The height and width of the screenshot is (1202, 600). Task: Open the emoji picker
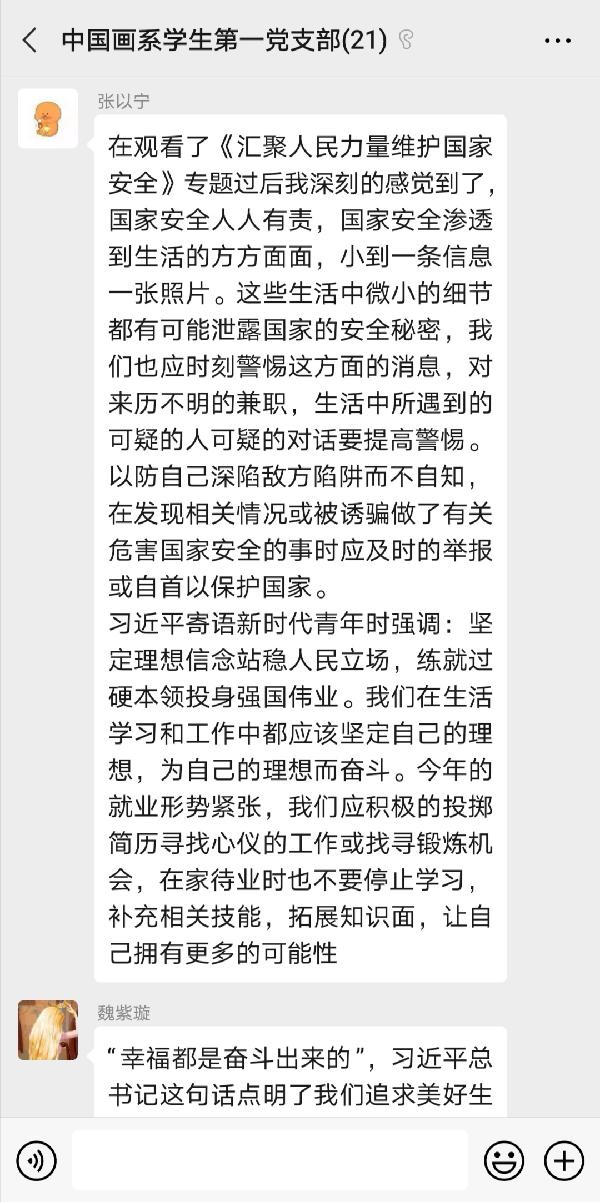[x=504, y=1160]
